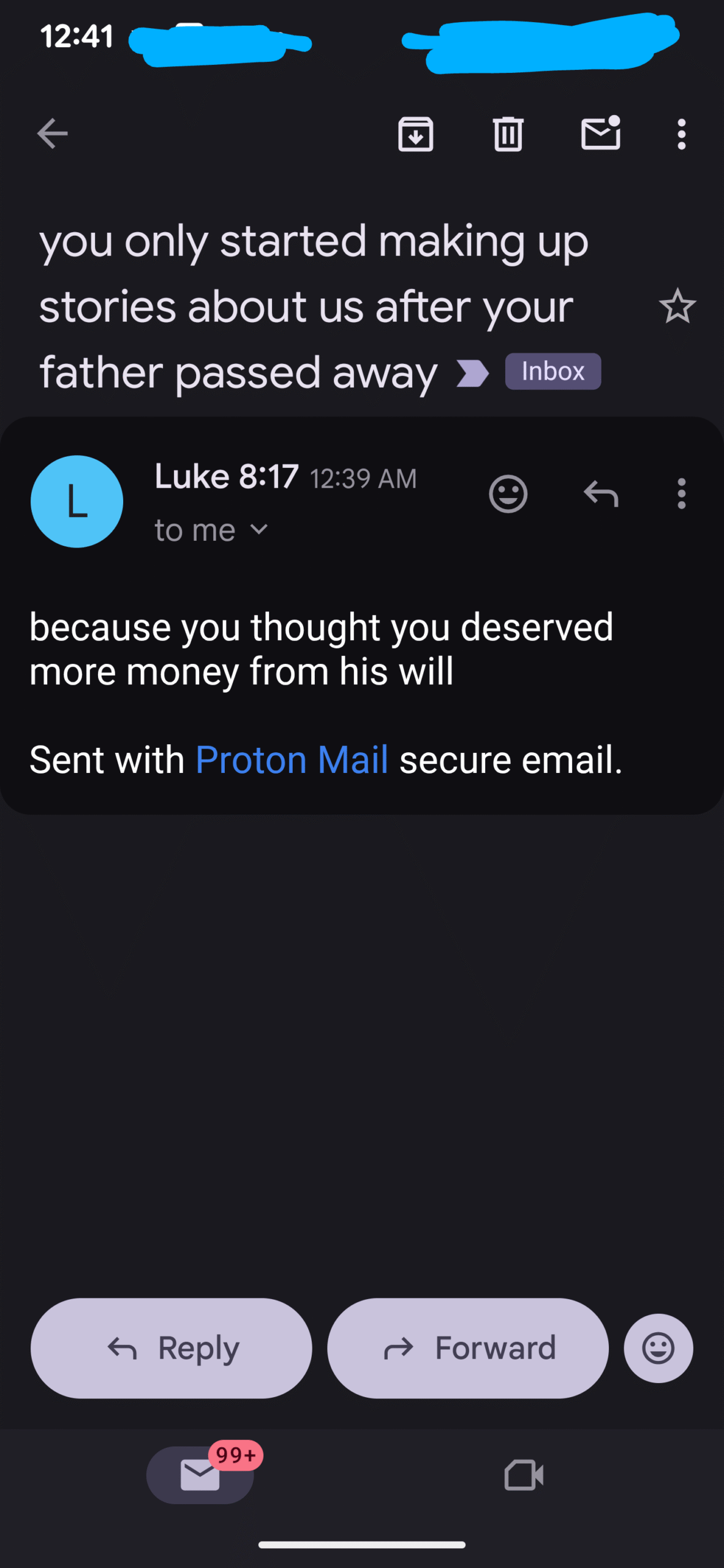Tap the Forward button
Screen dimensions: 724x1568
[468, 1348]
